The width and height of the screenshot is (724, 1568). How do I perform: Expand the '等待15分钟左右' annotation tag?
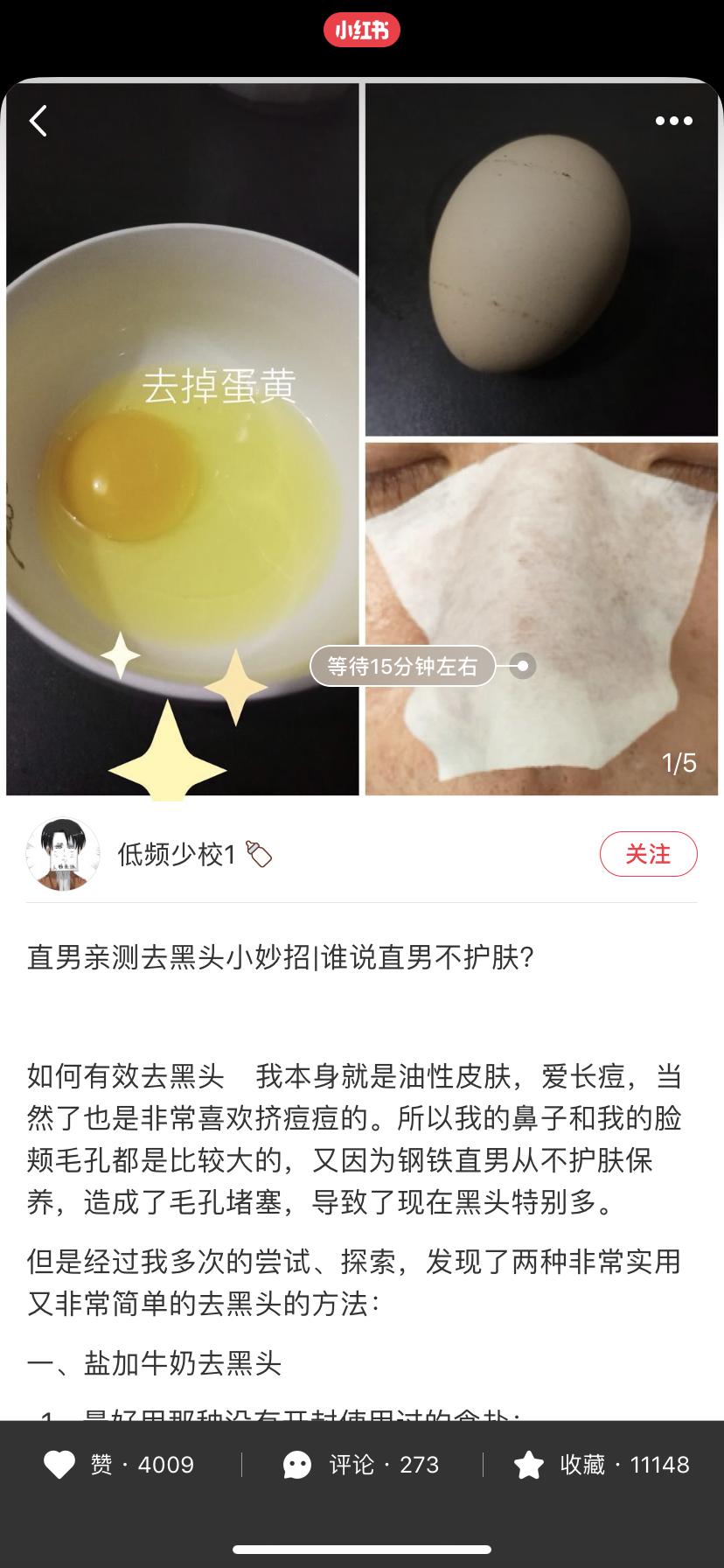pyautogui.click(x=400, y=666)
